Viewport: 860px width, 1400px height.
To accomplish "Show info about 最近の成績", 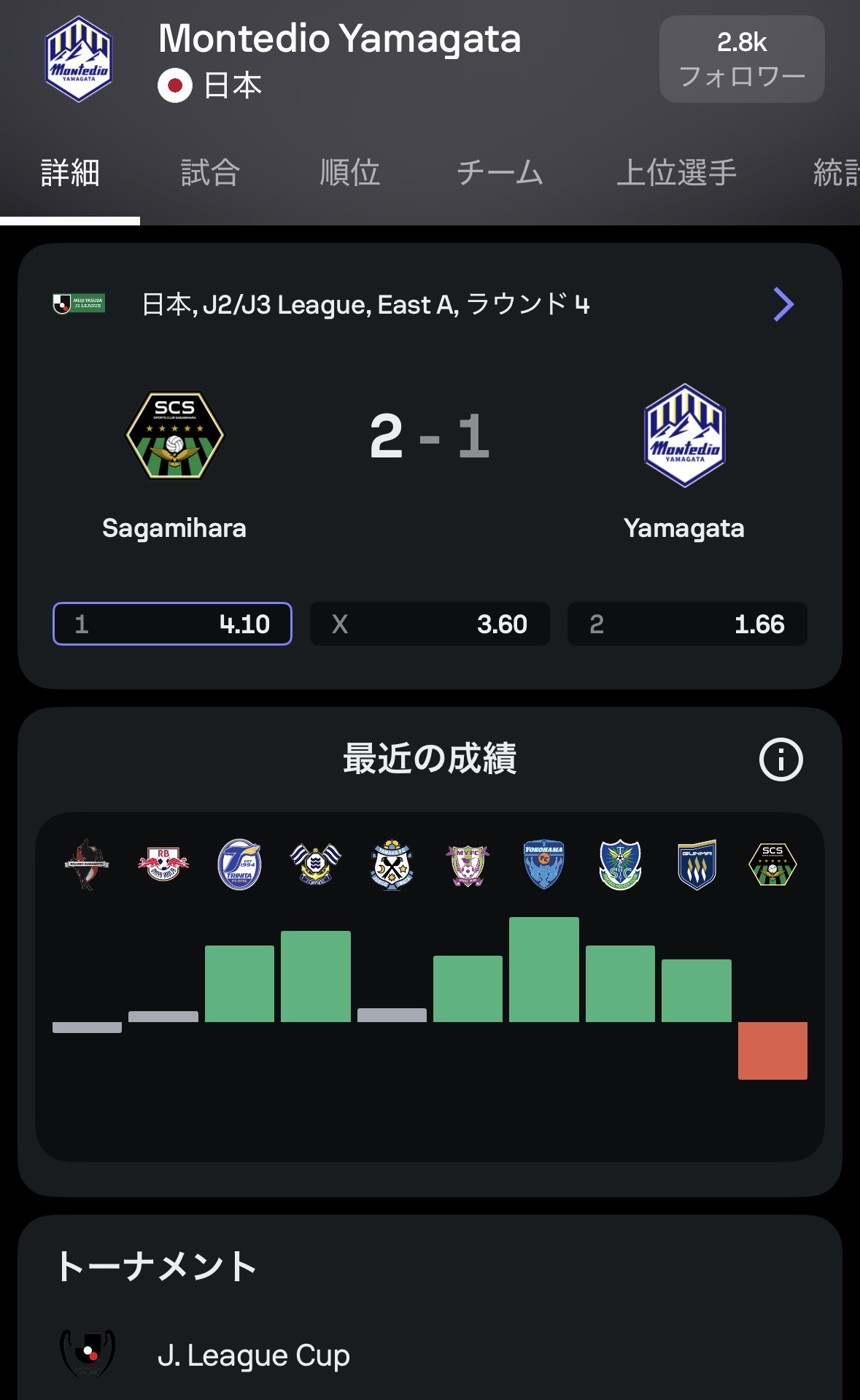I will [780, 759].
